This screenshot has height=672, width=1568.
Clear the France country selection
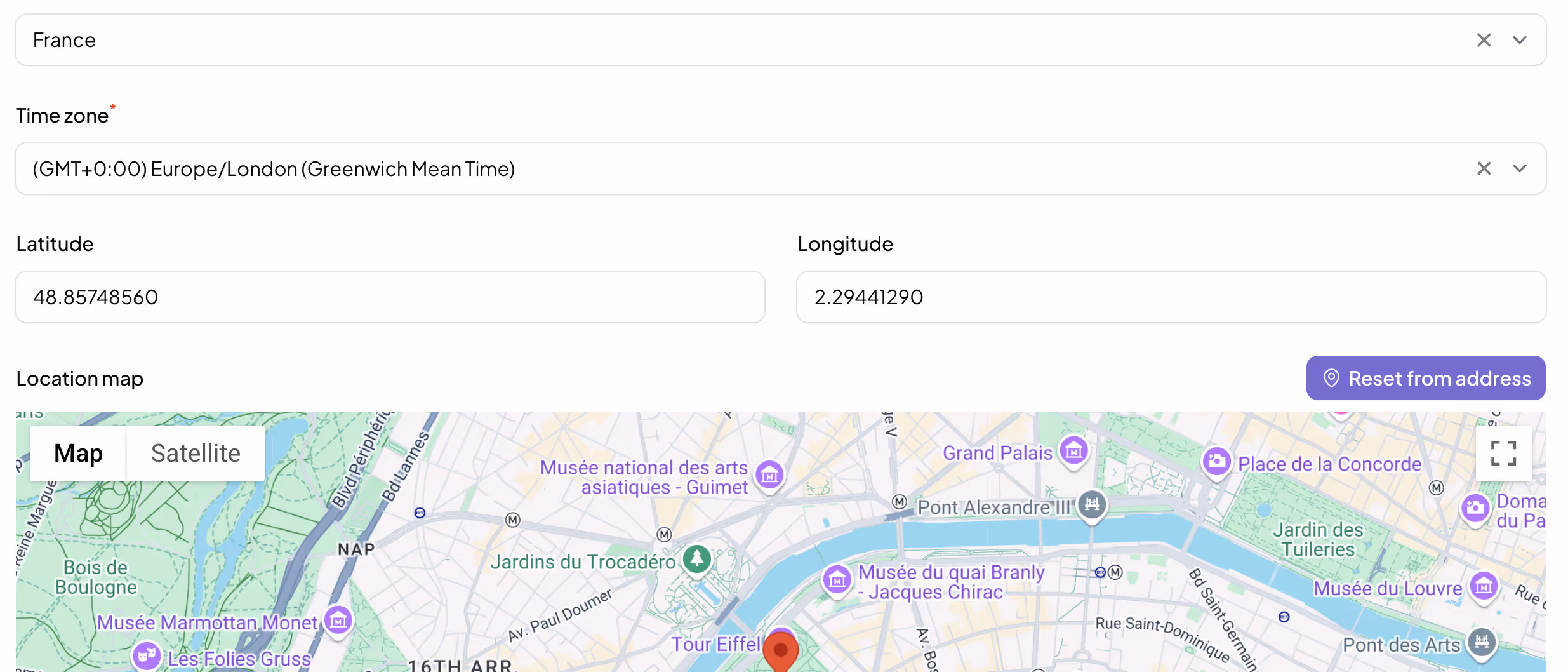point(1484,40)
